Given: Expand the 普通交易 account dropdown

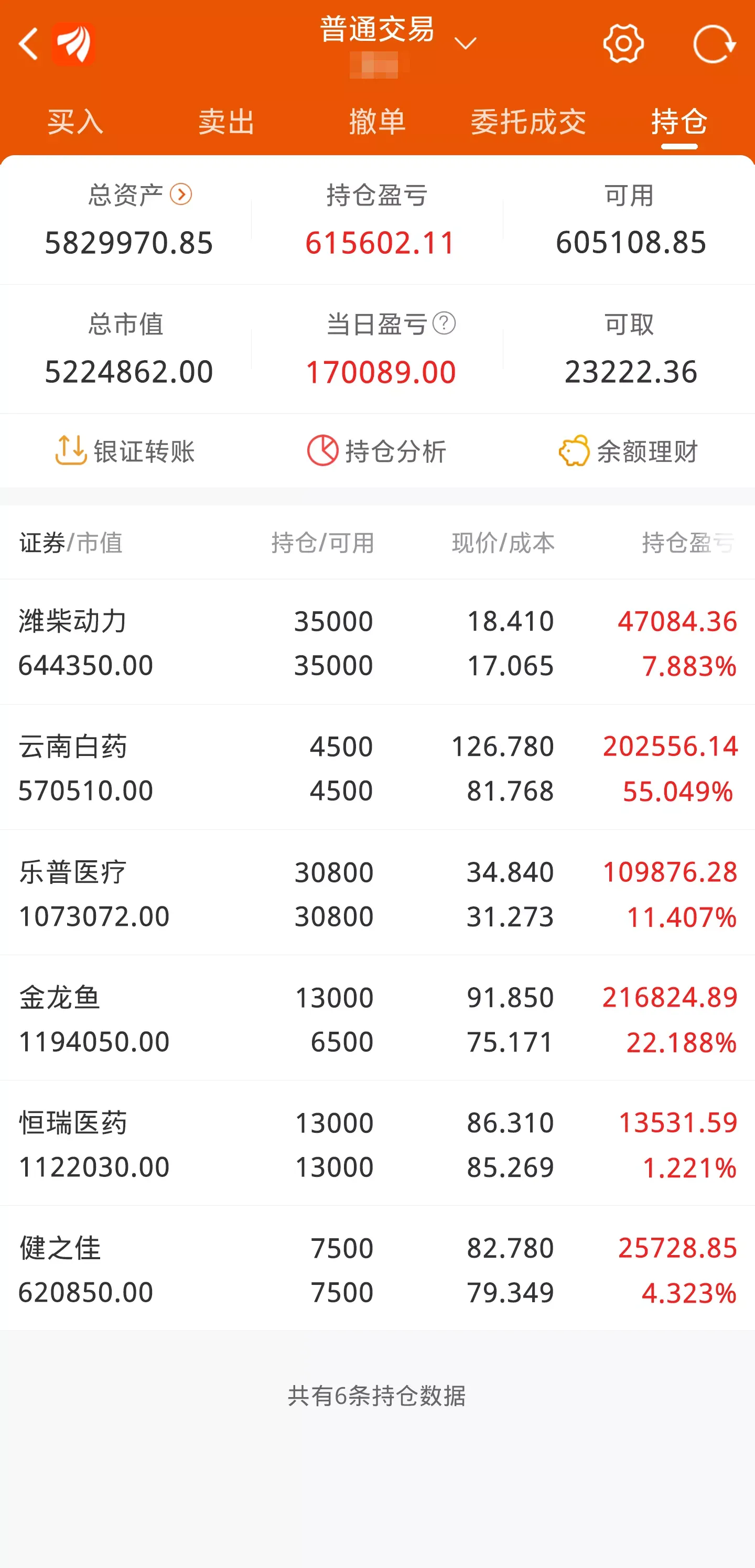Looking at the screenshot, I should pyautogui.click(x=465, y=42).
